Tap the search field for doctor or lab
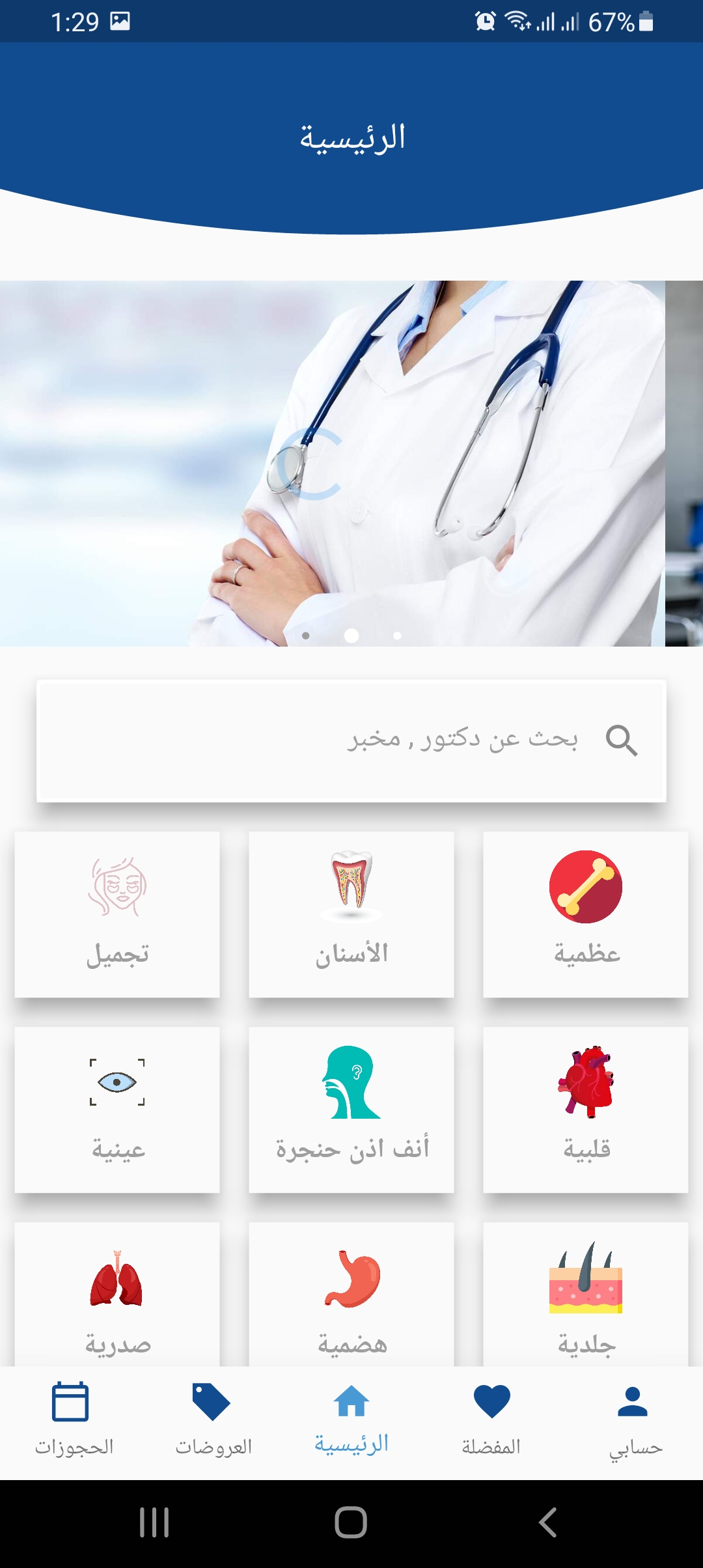Screen dimensions: 703x1568 point(351,740)
